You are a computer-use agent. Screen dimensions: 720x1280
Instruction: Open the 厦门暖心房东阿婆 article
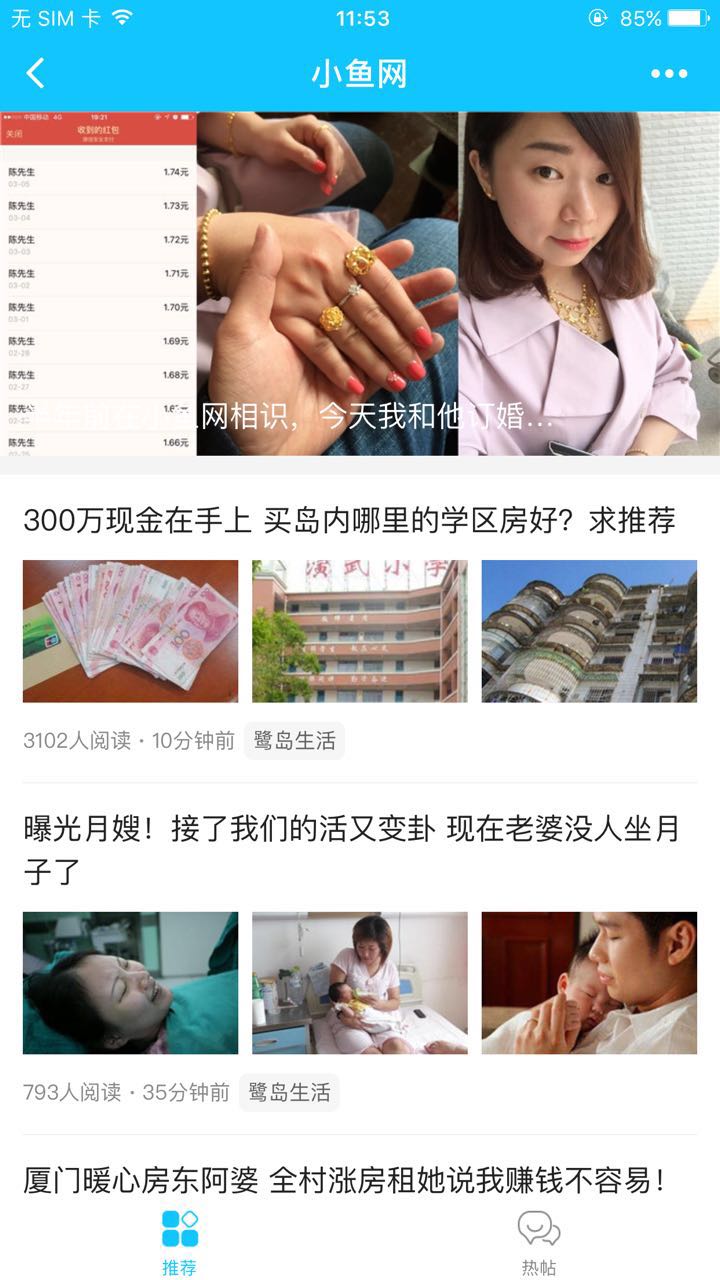(345, 1181)
